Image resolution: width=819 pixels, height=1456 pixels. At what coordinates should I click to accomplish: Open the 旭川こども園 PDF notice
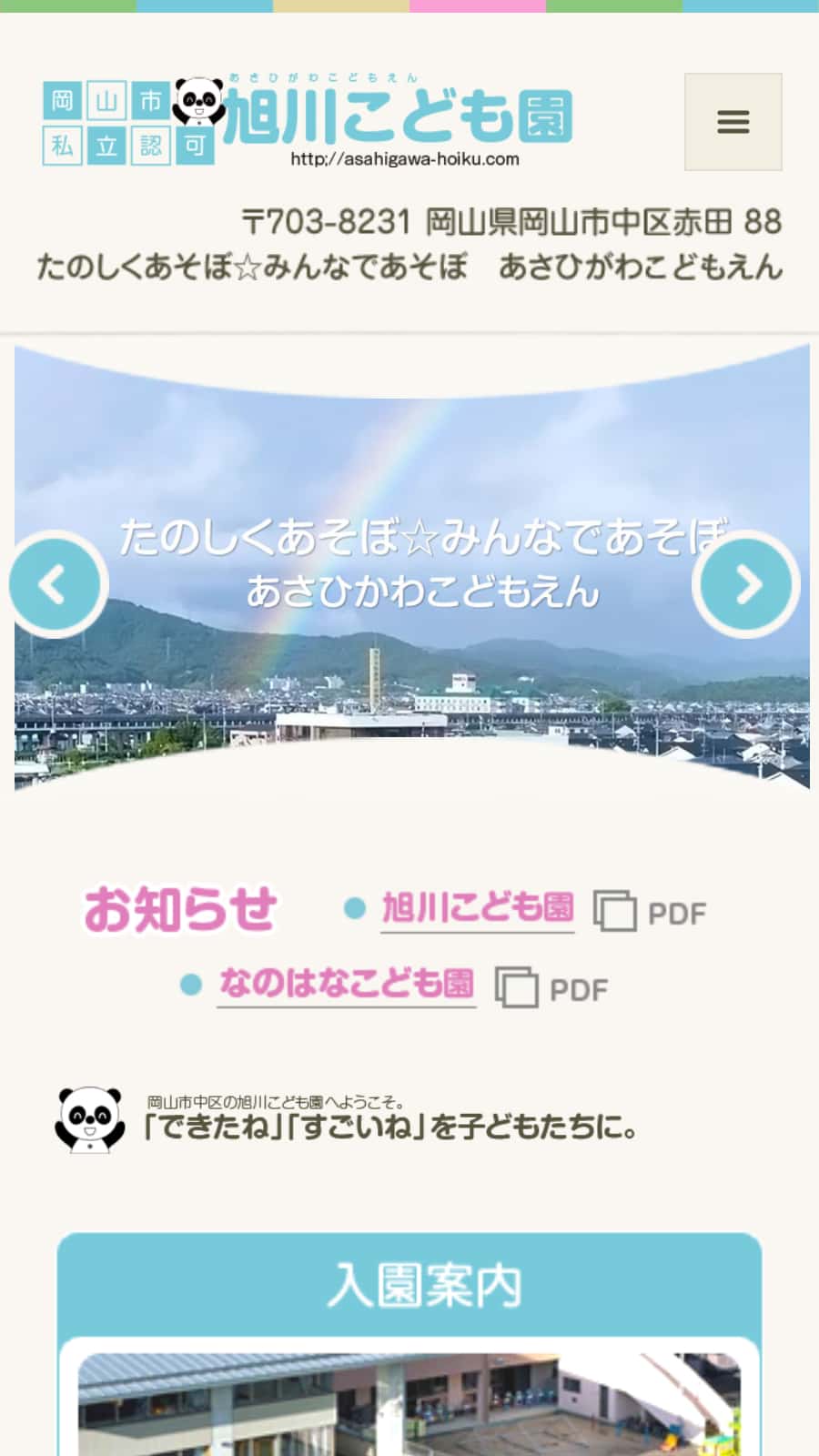point(478,909)
